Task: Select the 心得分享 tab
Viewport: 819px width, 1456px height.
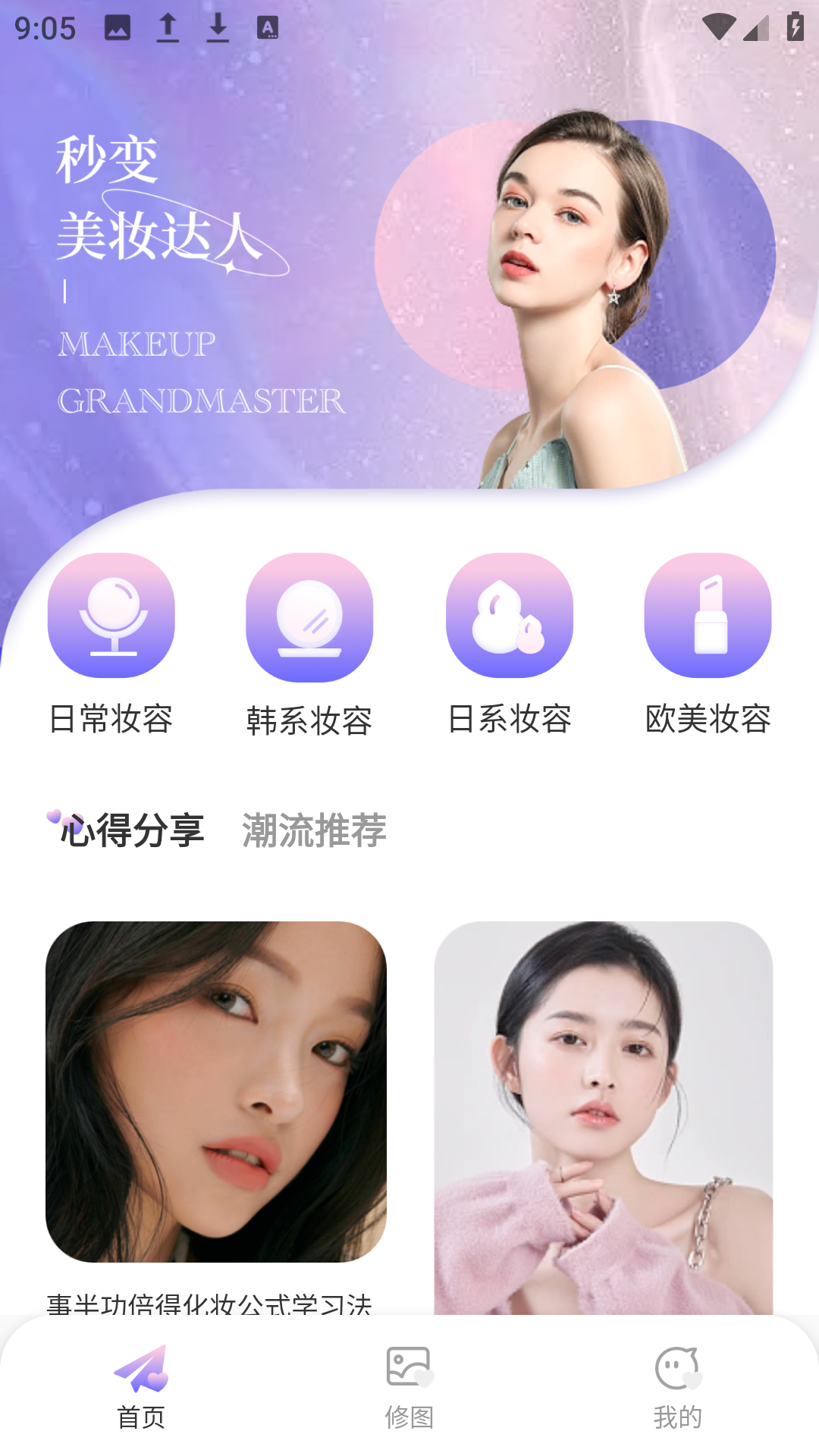Action: coord(133,830)
